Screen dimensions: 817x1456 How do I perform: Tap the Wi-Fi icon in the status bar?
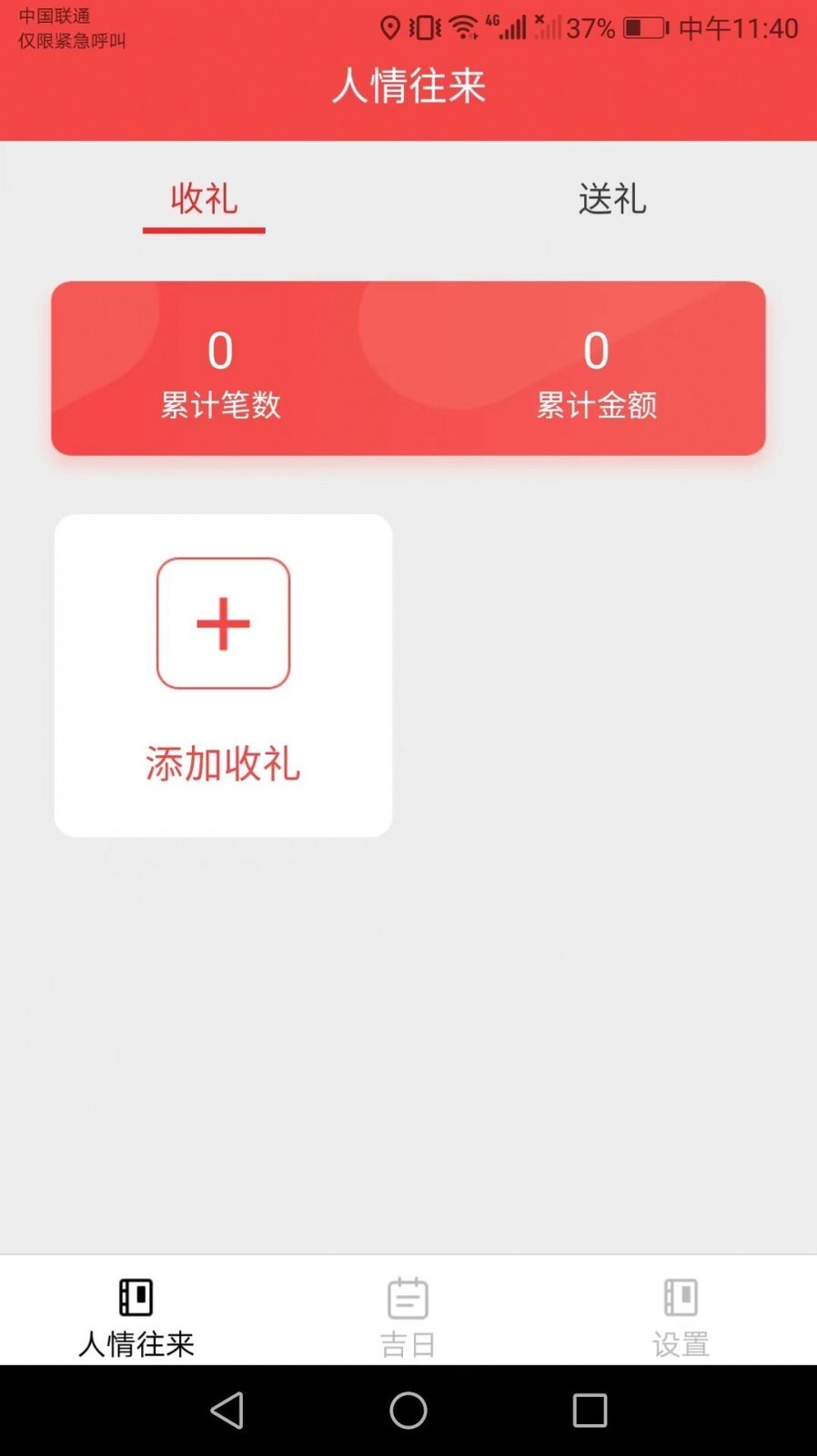[462, 27]
